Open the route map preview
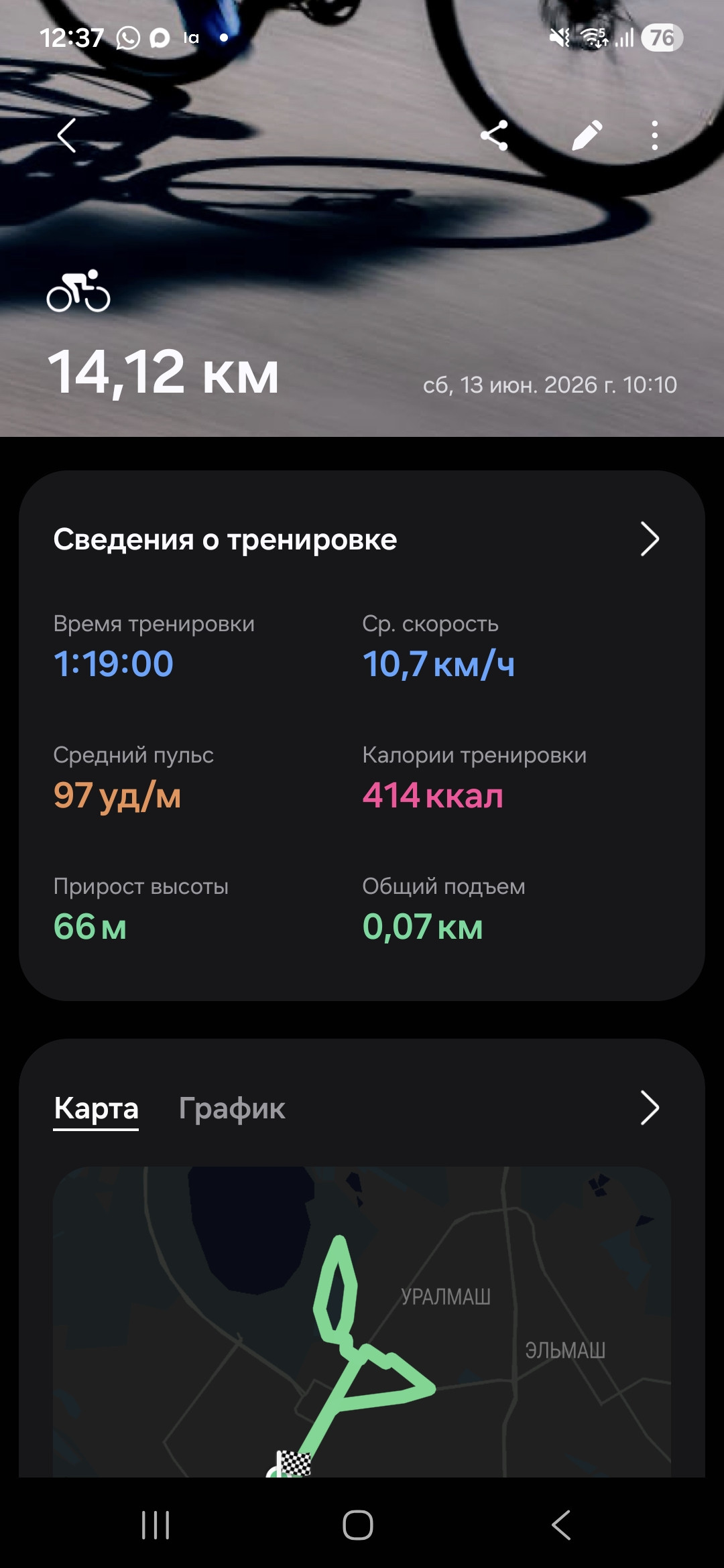 coord(362,1321)
